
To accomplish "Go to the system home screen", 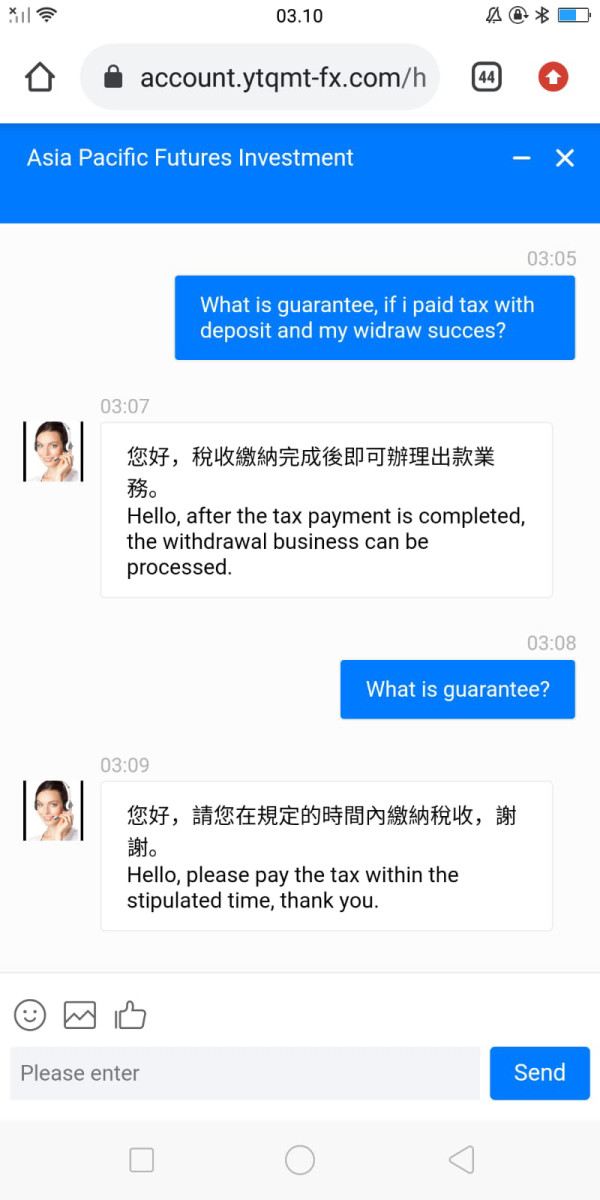I will (300, 1160).
